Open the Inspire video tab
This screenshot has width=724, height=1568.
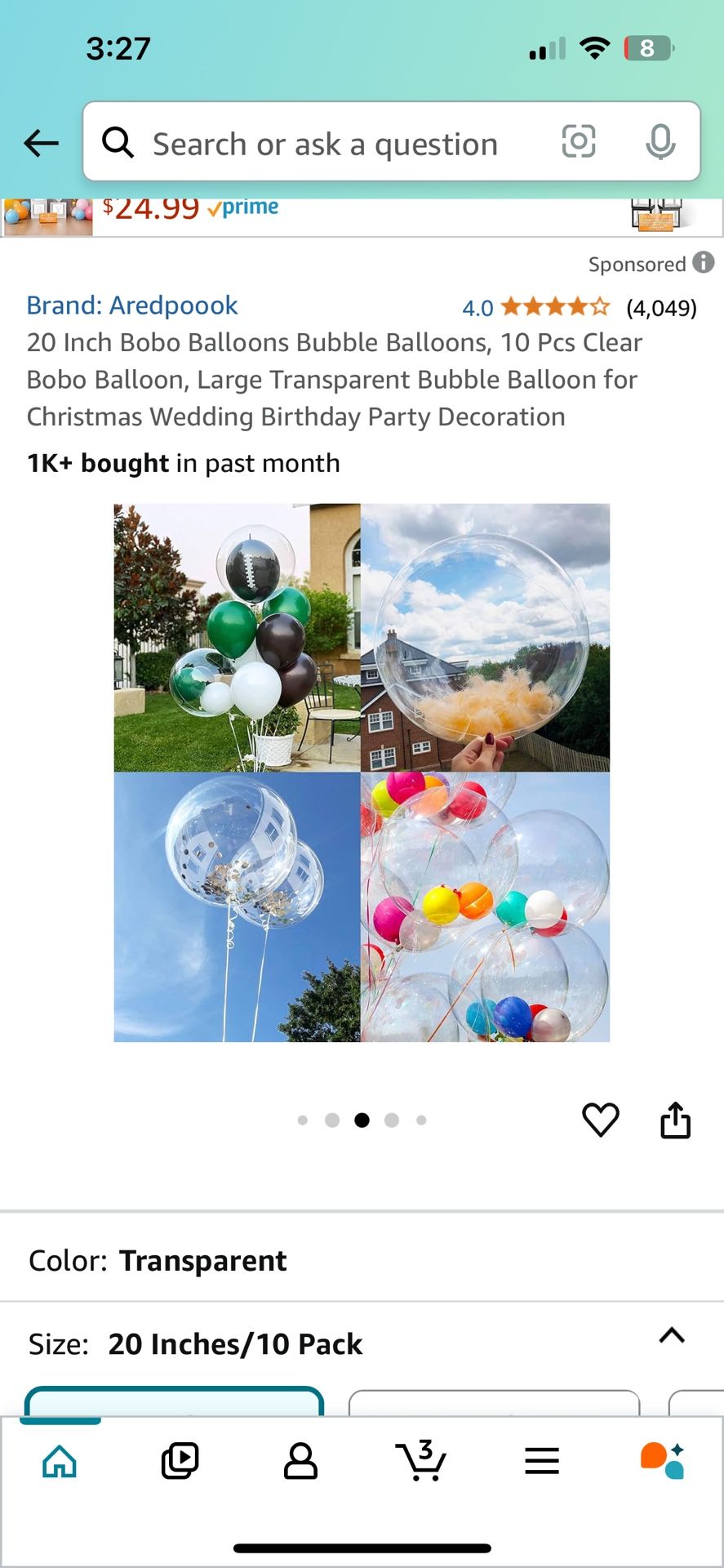180,1461
